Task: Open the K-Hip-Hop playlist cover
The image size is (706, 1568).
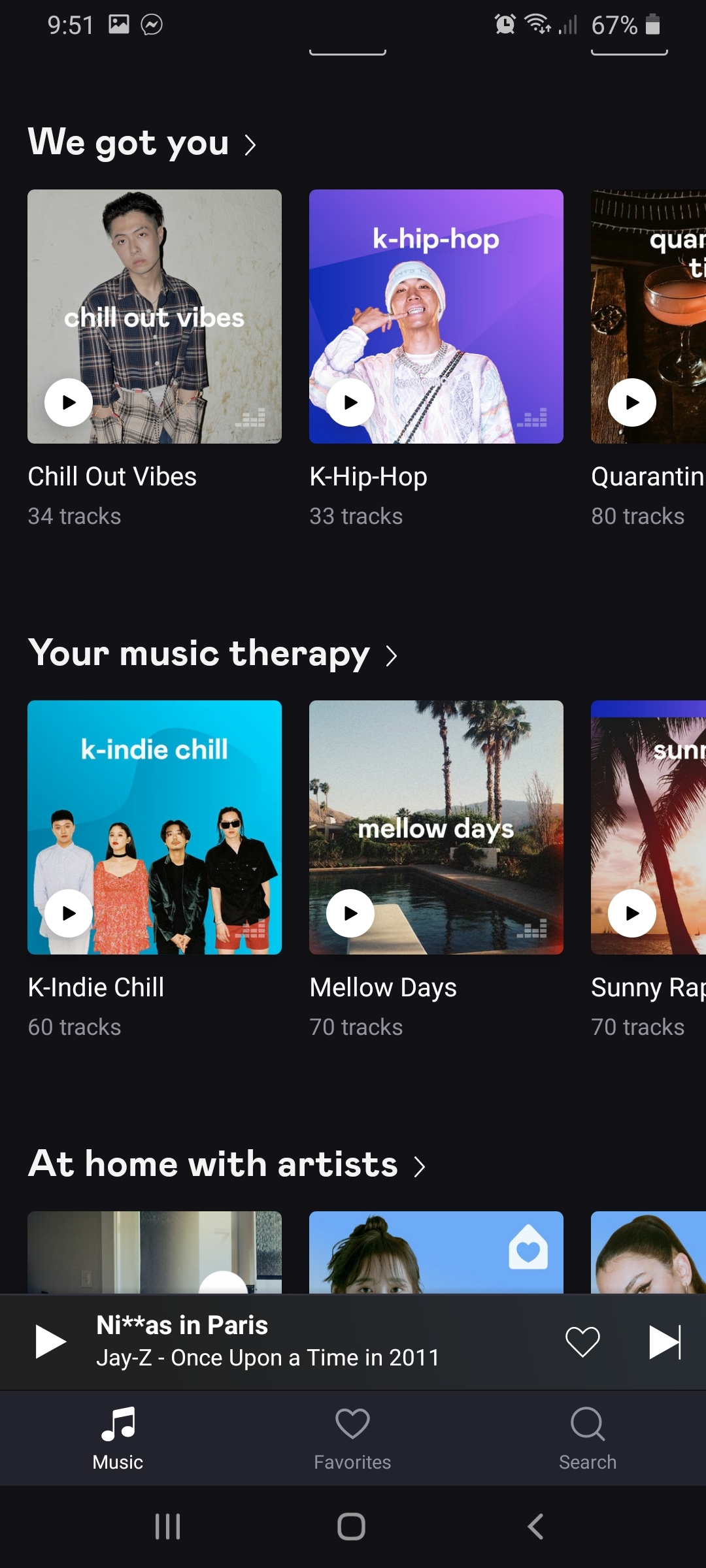Action: 436,316
